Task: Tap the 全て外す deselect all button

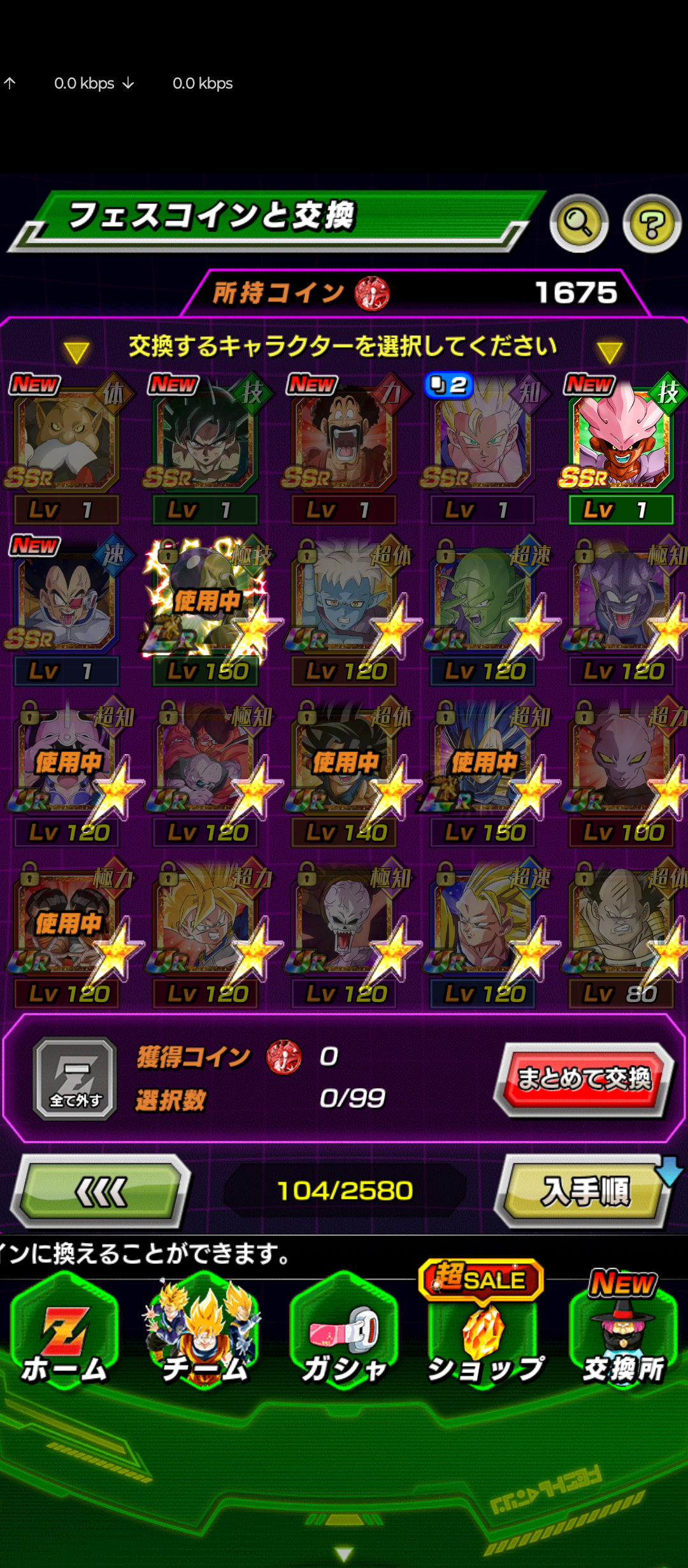Action: (75, 1078)
